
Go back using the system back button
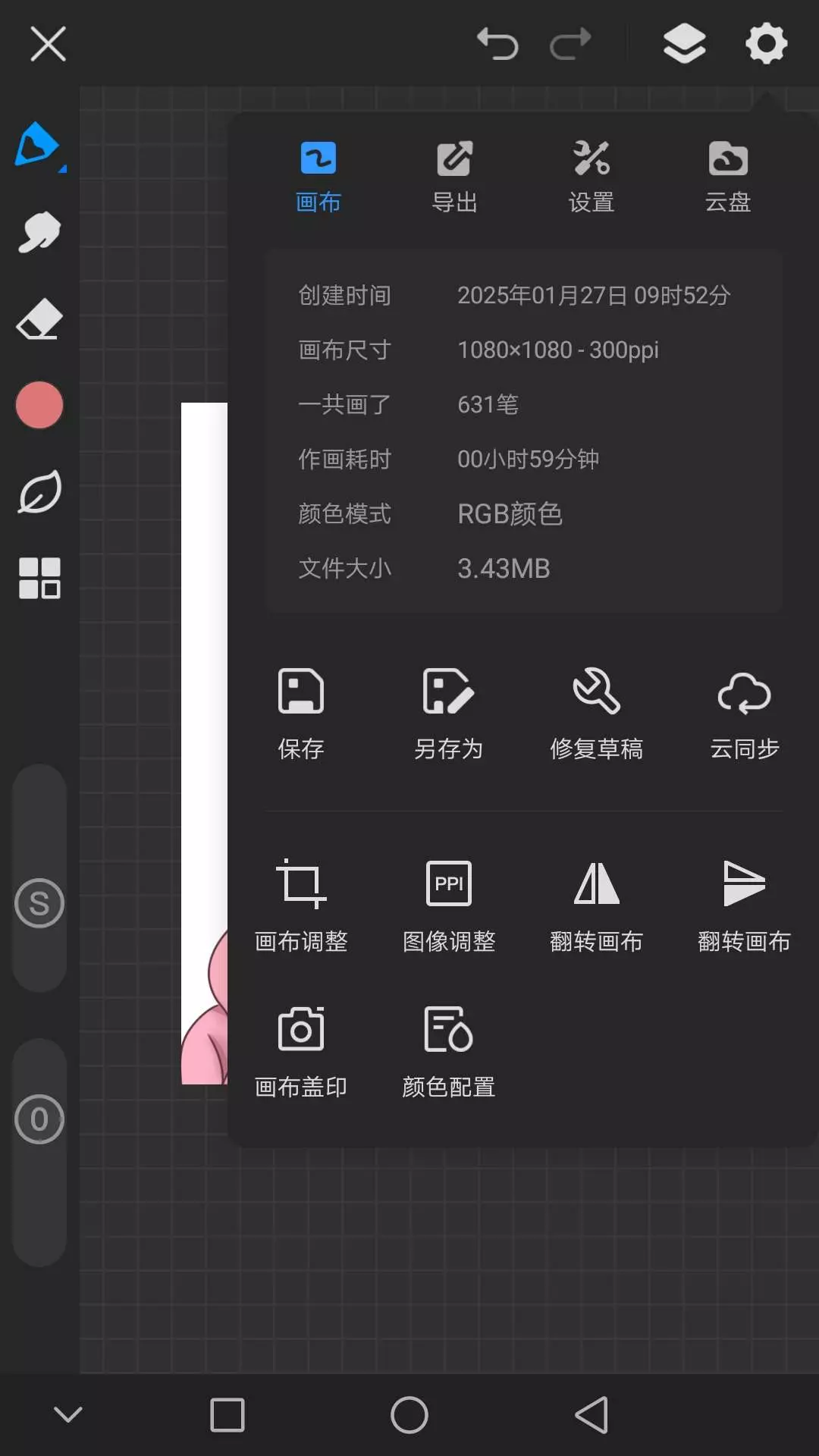tap(592, 1415)
